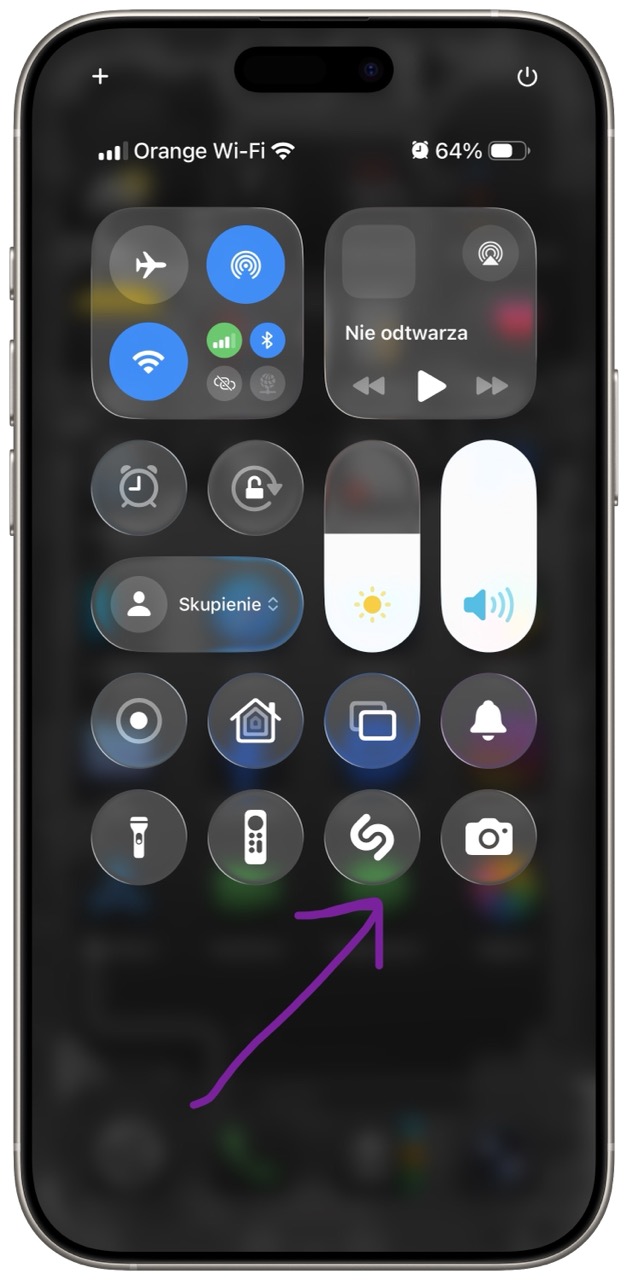Open the Apple TV remote
This screenshot has height=1280, width=627.
pyautogui.click(x=255, y=838)
